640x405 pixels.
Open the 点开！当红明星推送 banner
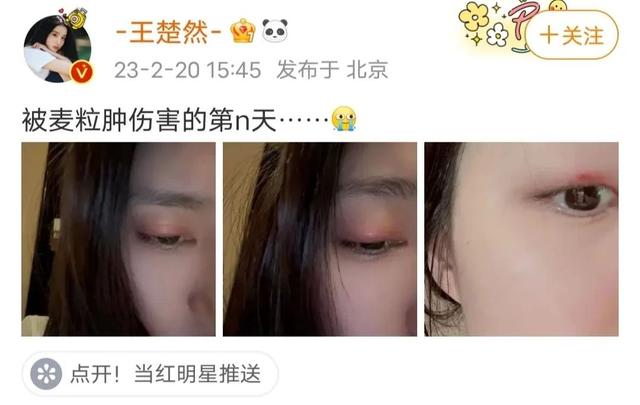(150, 374)
